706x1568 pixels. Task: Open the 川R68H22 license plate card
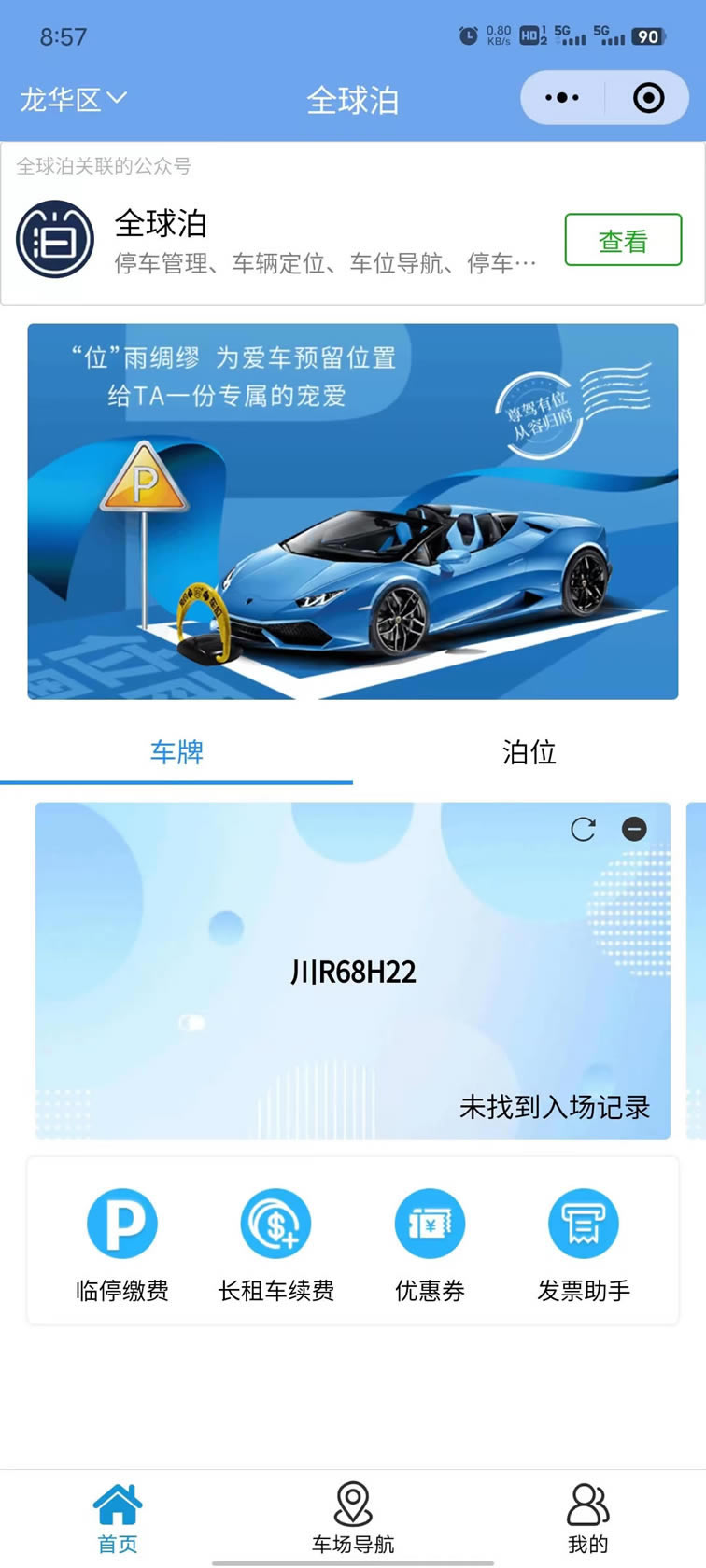coord(353,973)
